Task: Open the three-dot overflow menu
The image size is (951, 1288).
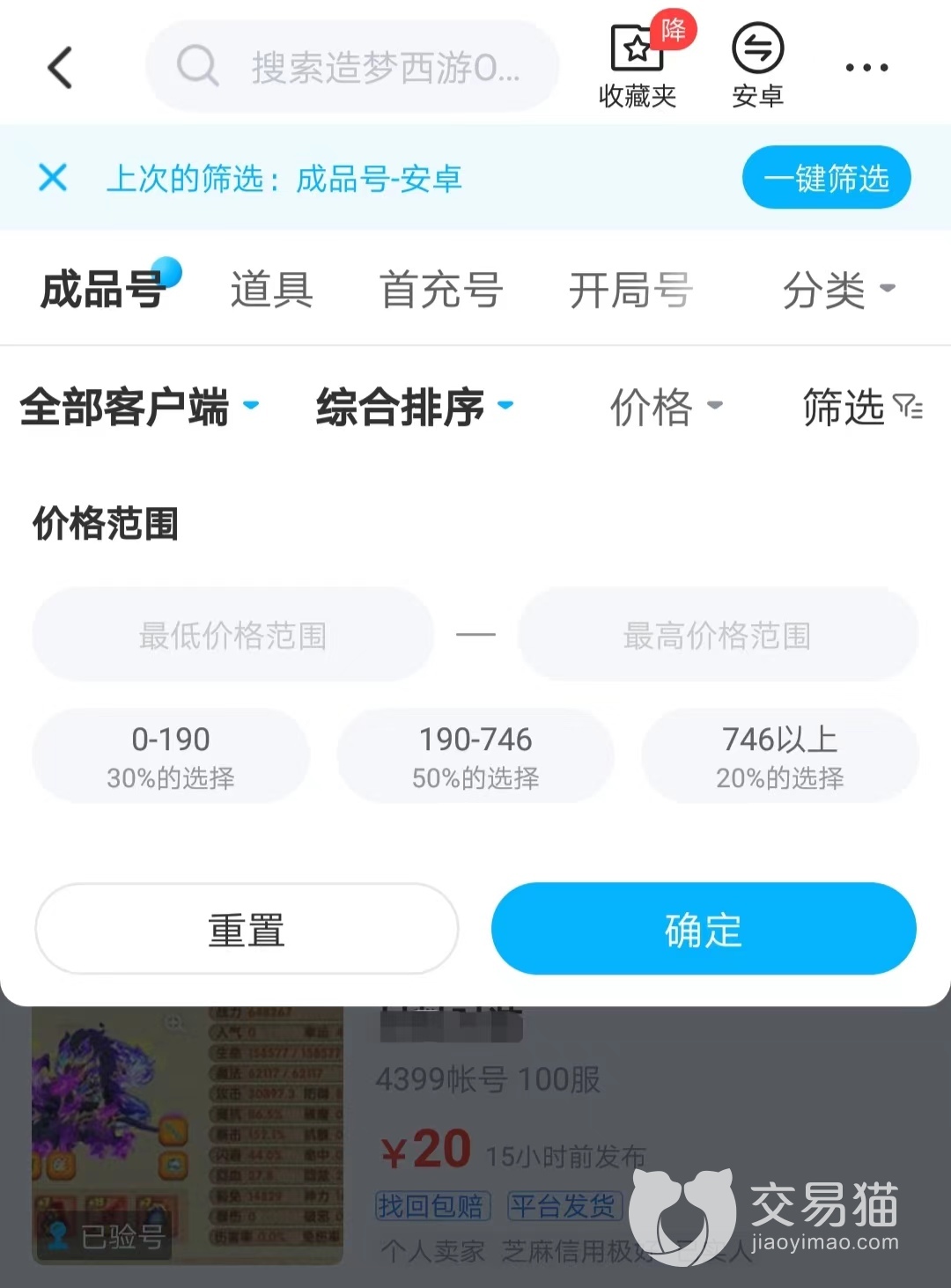Action: 866,67
